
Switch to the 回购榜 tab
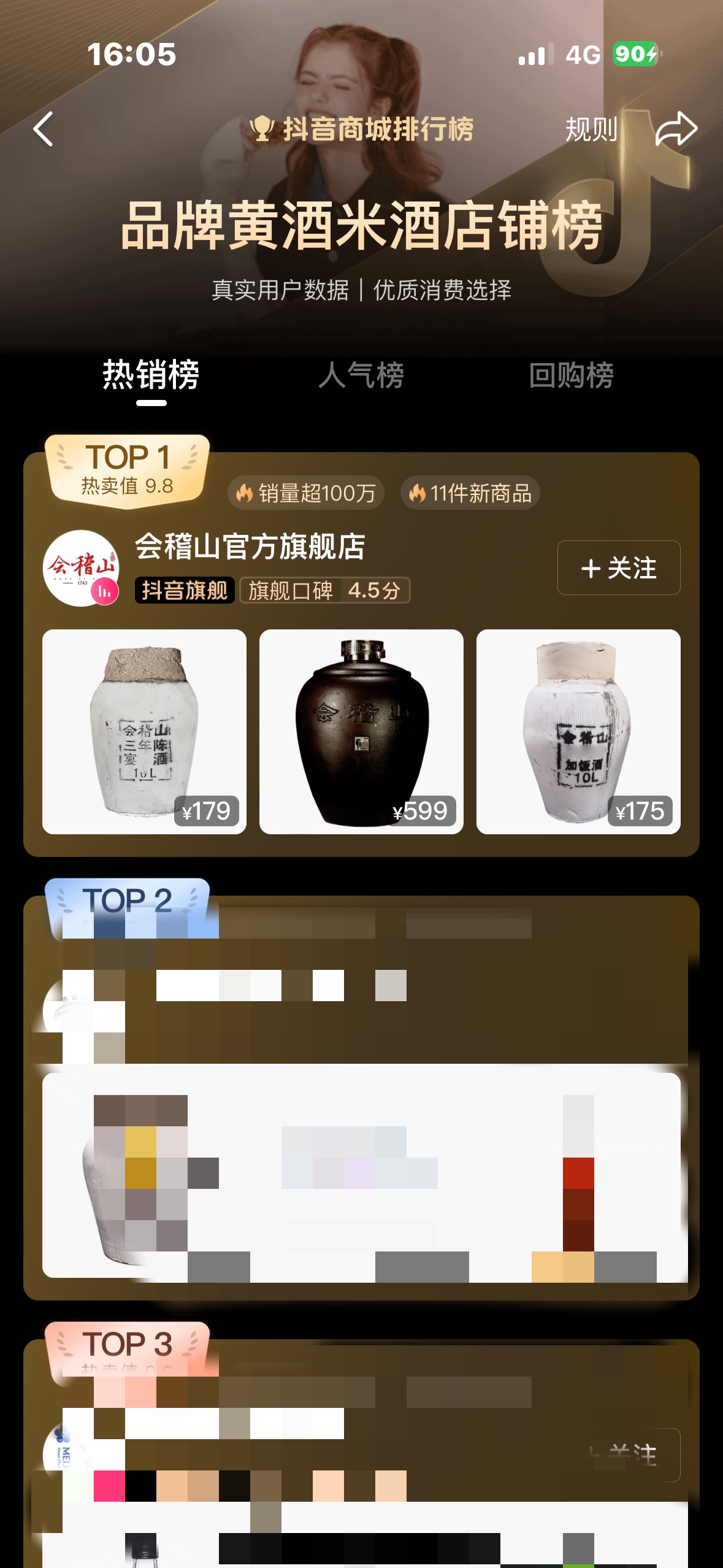pyautogui.click(x=571, y=375)
